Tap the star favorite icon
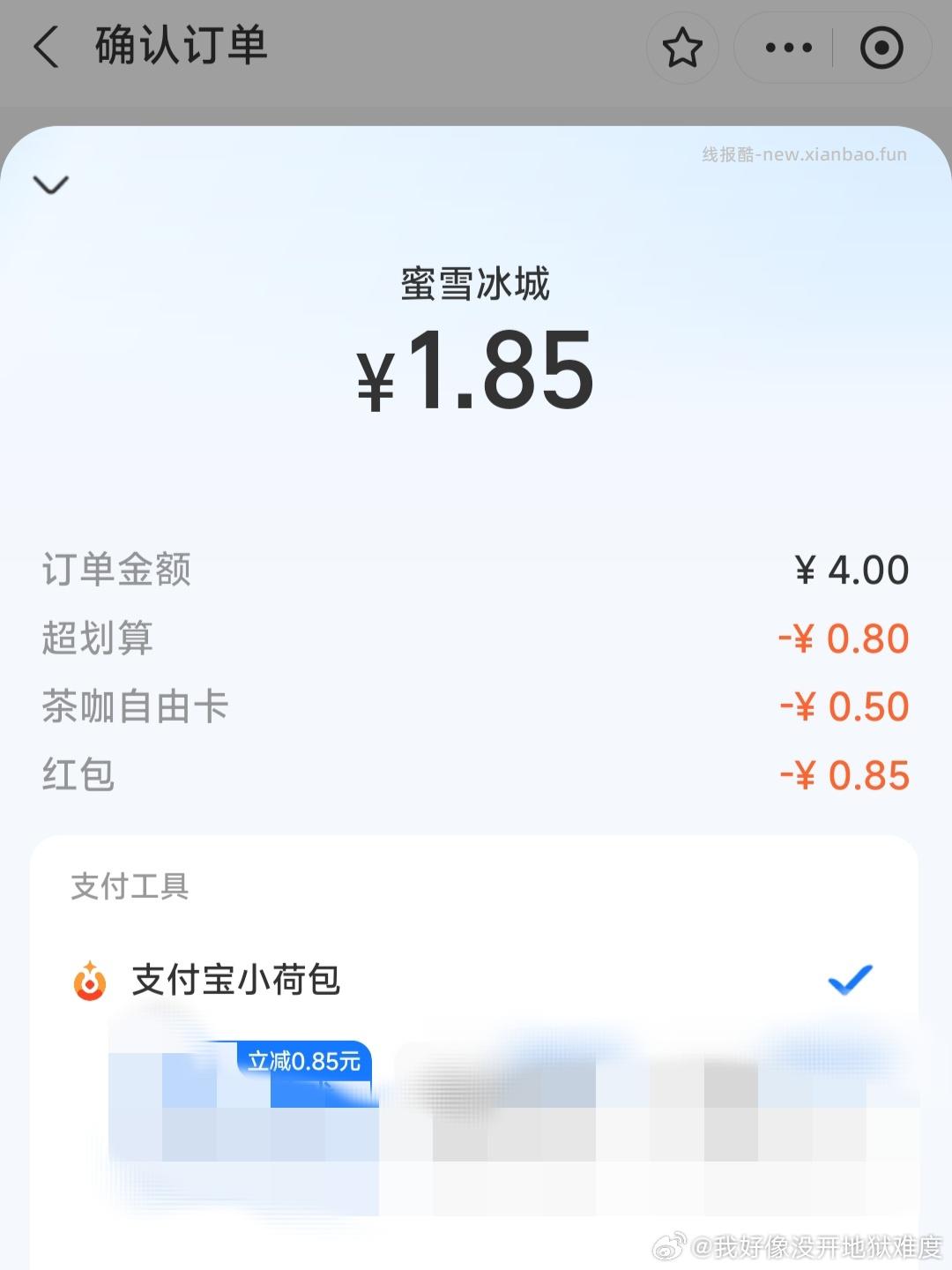The image size is (952, 1270). coord(683,49)
